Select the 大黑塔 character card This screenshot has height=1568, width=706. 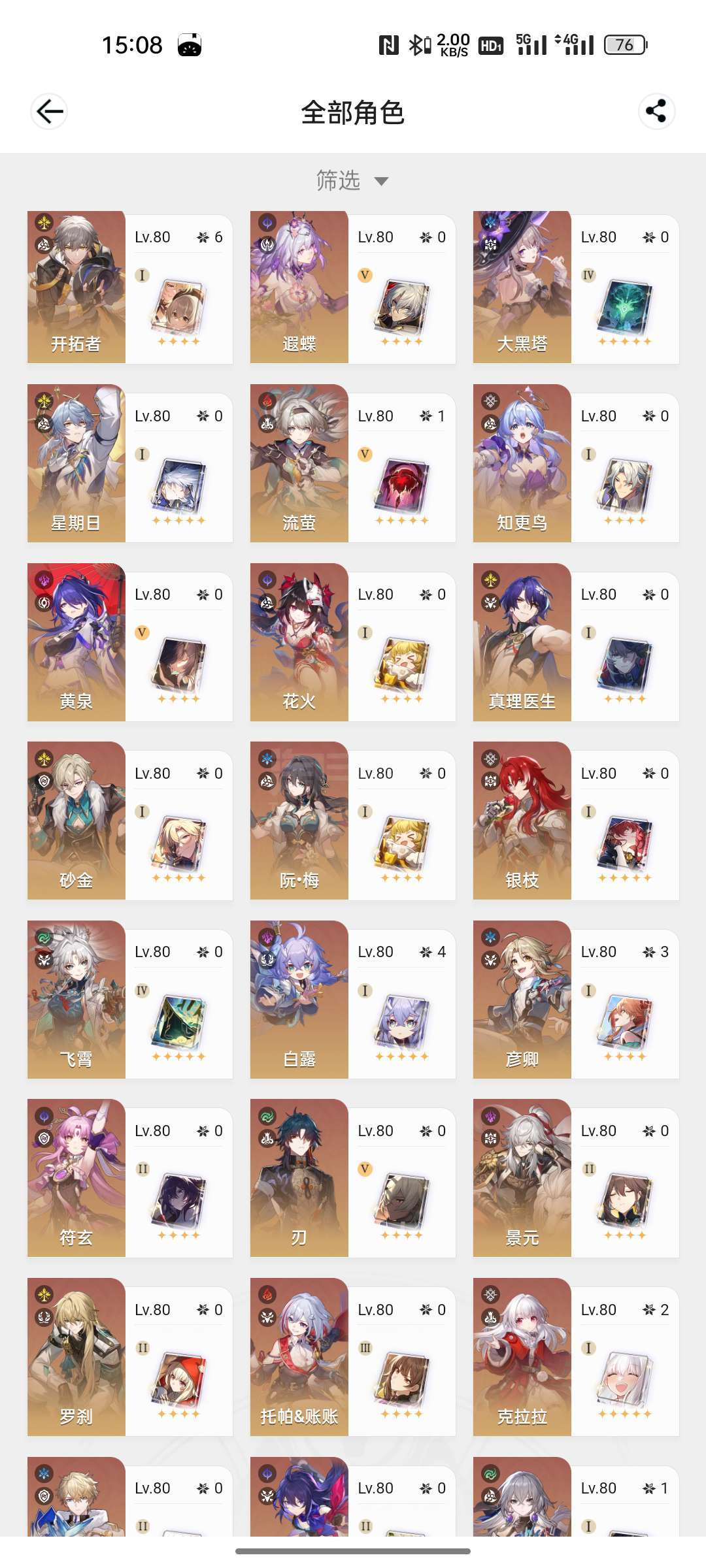pyautogui.click(x=576, y=287)
